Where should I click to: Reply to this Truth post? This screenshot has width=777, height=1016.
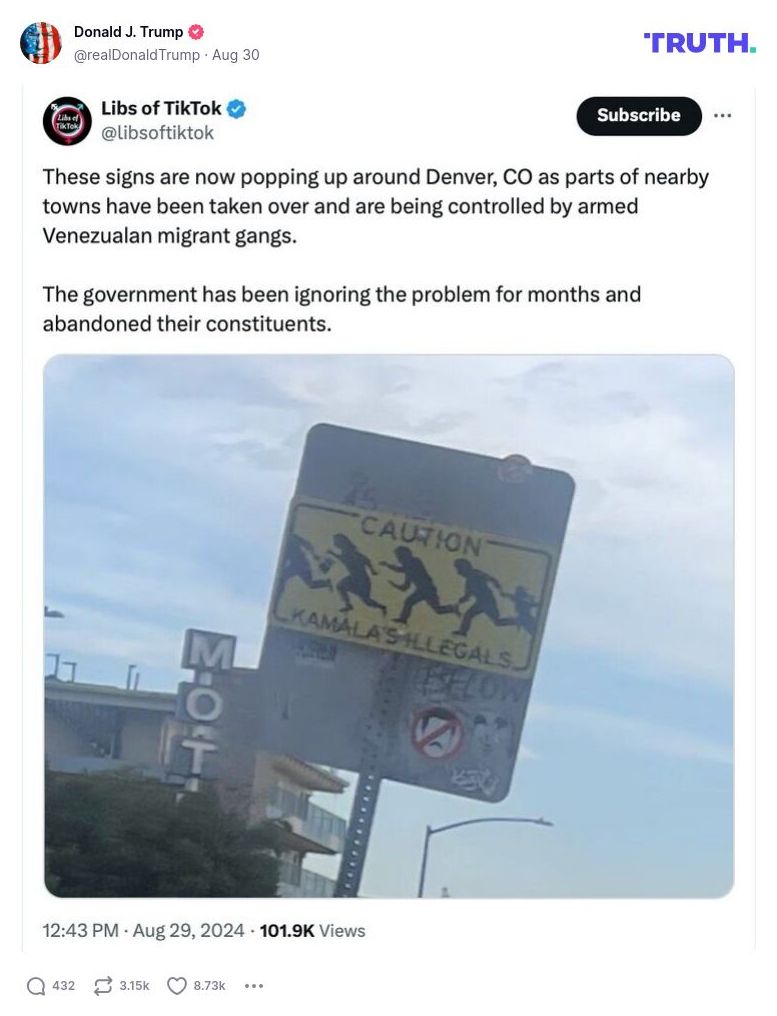click(37, 986)
